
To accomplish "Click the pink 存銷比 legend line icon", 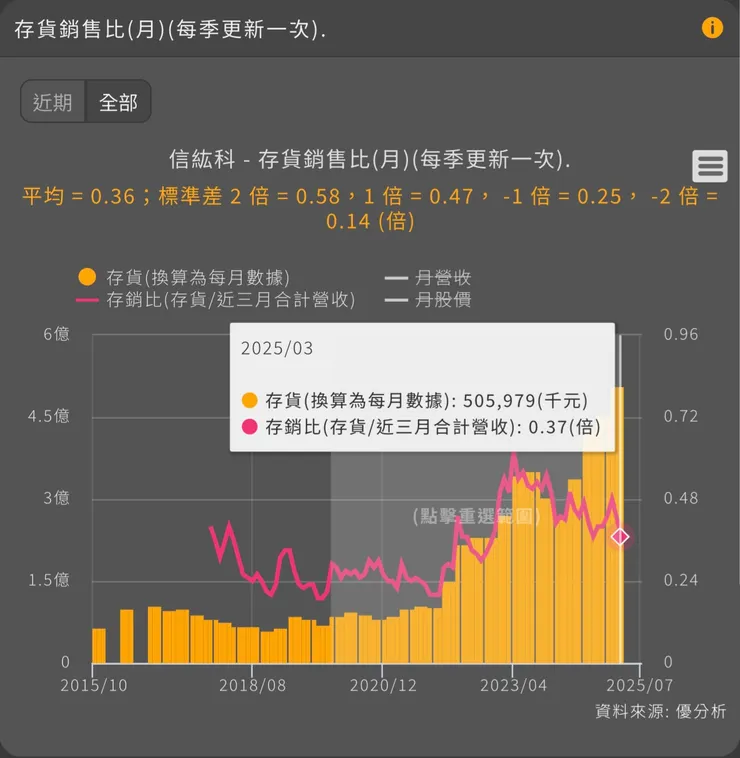I will tap(89, 299).
